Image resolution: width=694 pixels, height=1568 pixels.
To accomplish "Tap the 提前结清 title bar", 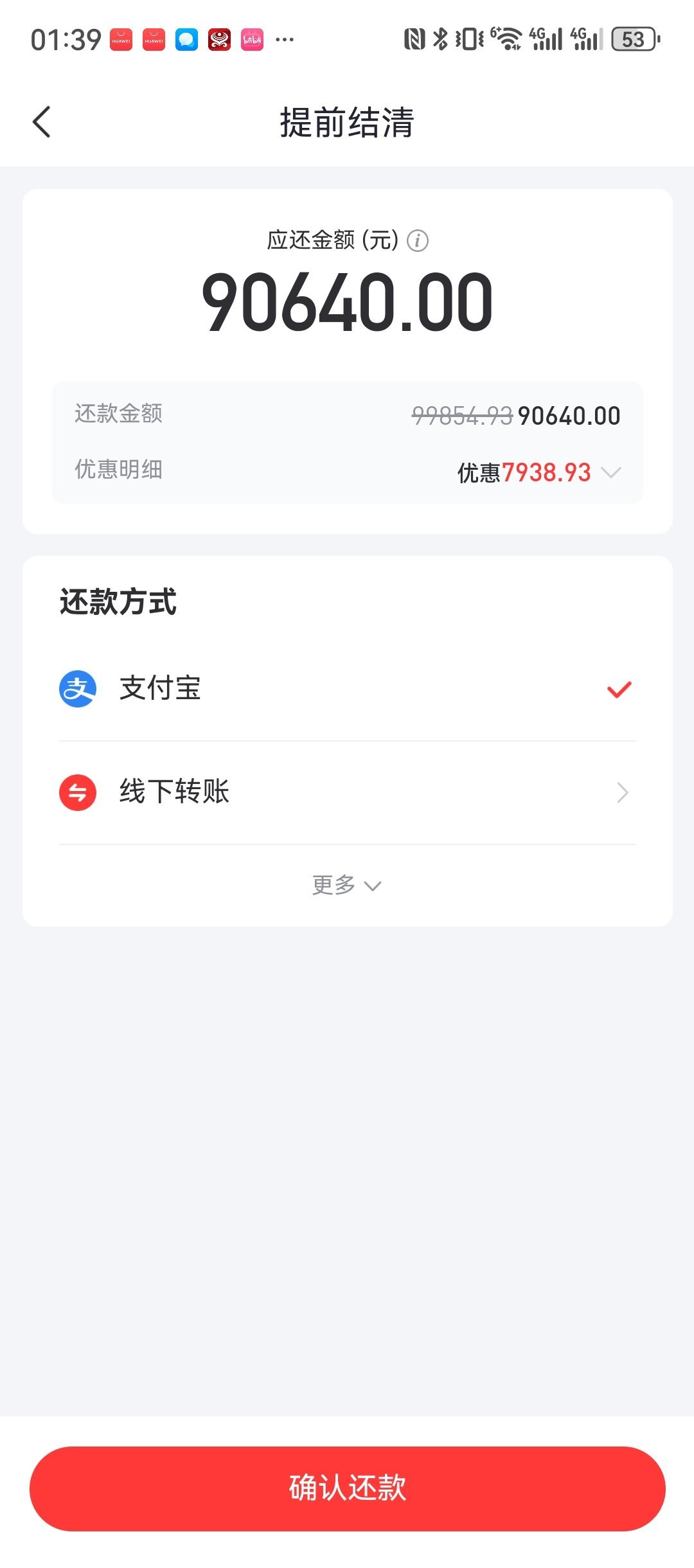I will click(347, 123).
